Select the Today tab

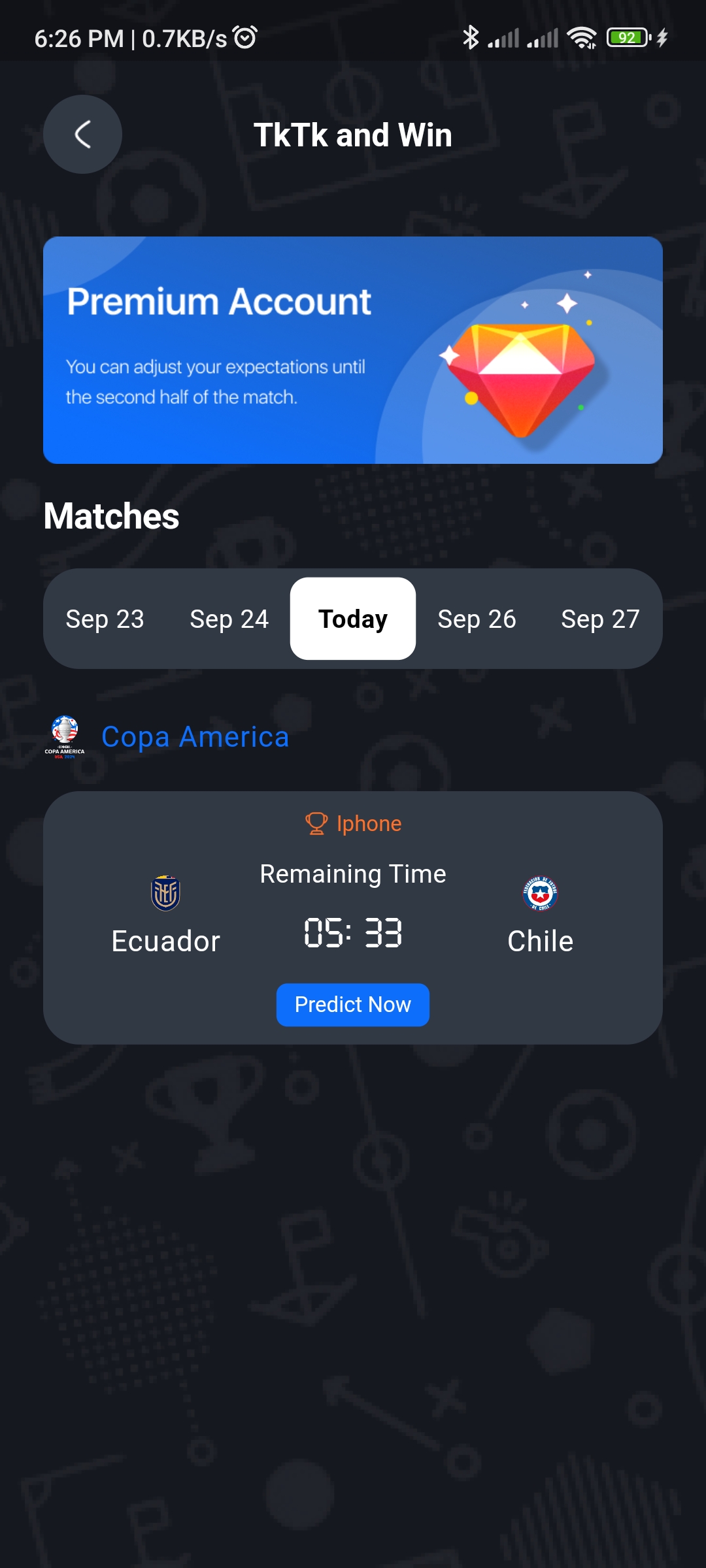(353, 619)
